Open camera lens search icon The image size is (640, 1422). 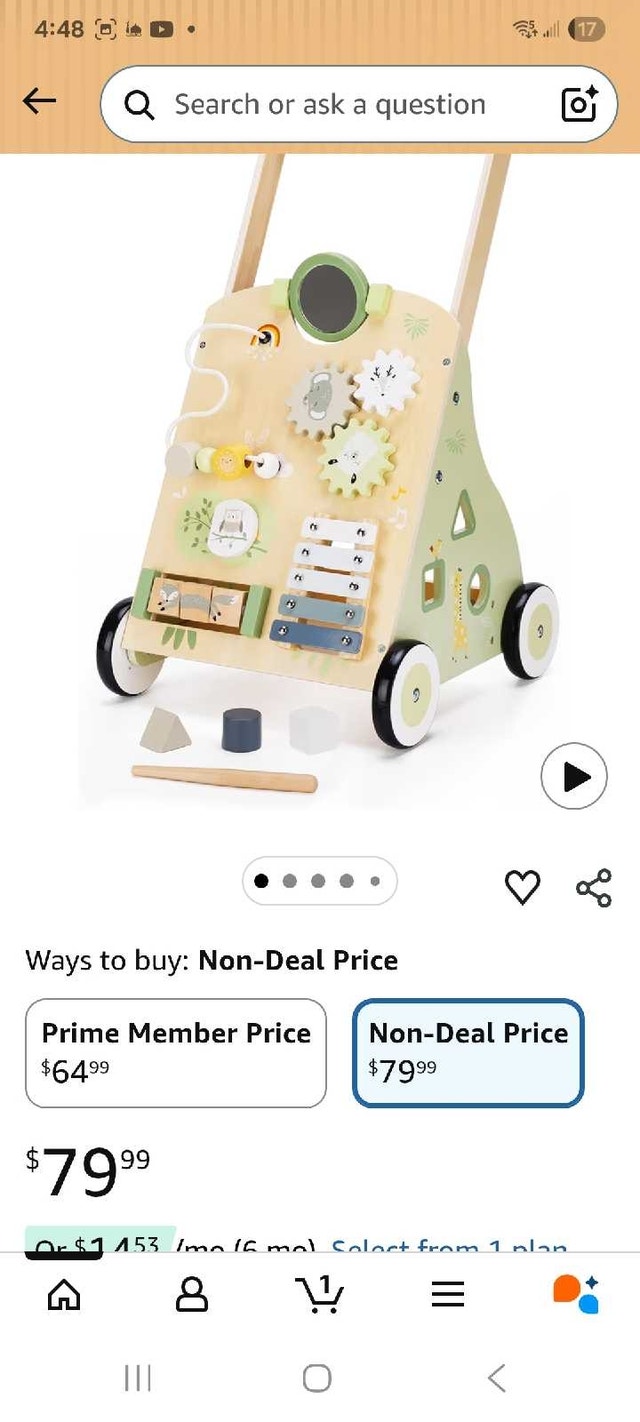coord(579,104)
